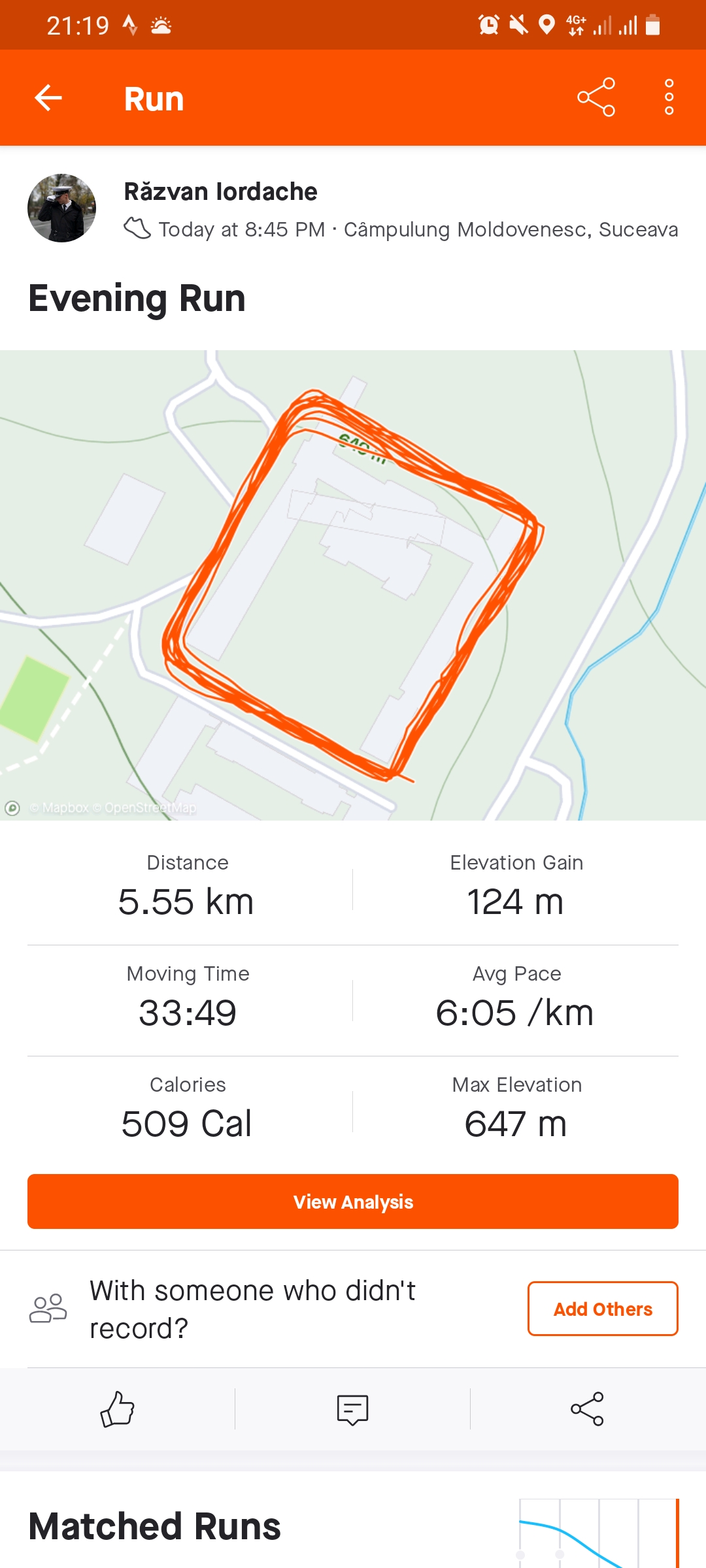Screen dimensions: 706x1568
Task: Open the run route map
Action: click(353, 585)
